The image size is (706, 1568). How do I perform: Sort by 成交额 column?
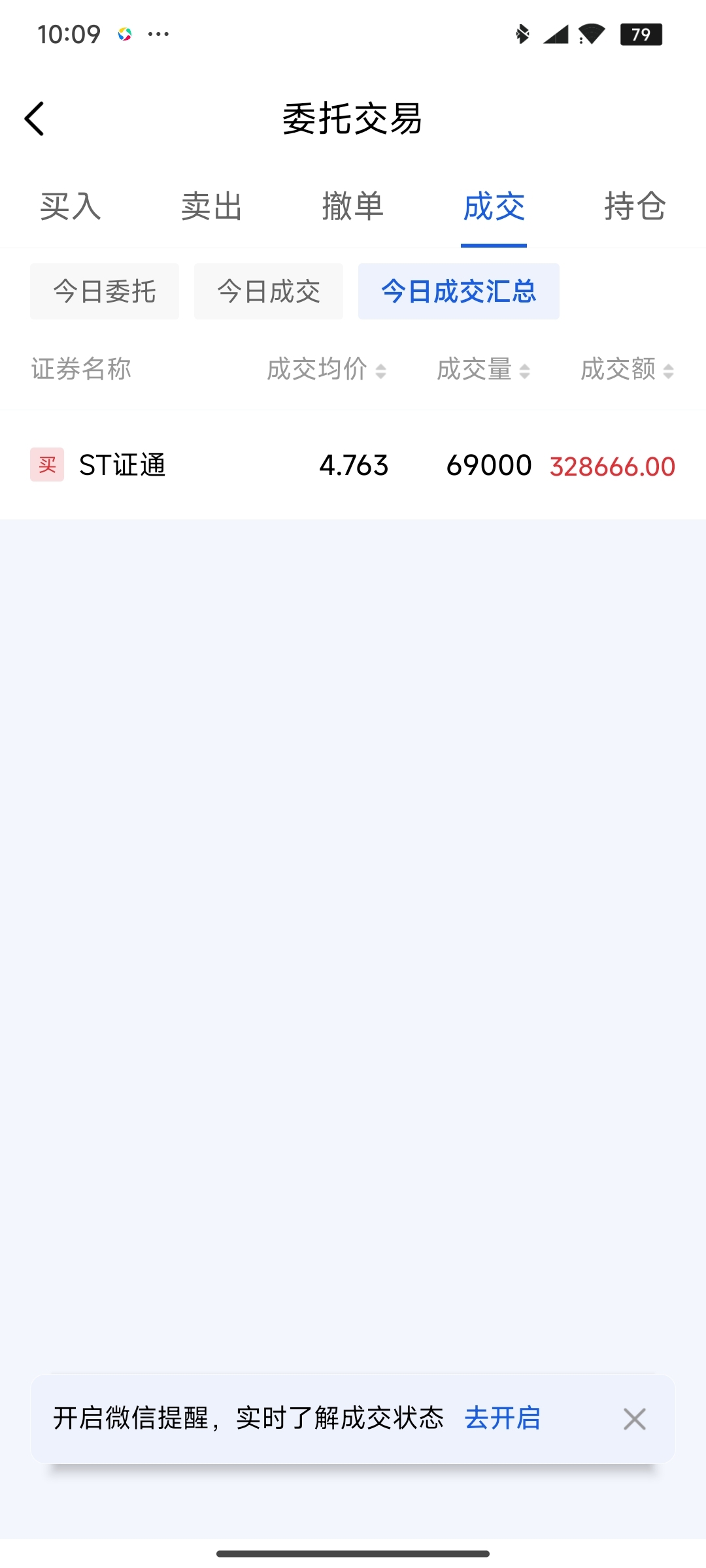628,370
